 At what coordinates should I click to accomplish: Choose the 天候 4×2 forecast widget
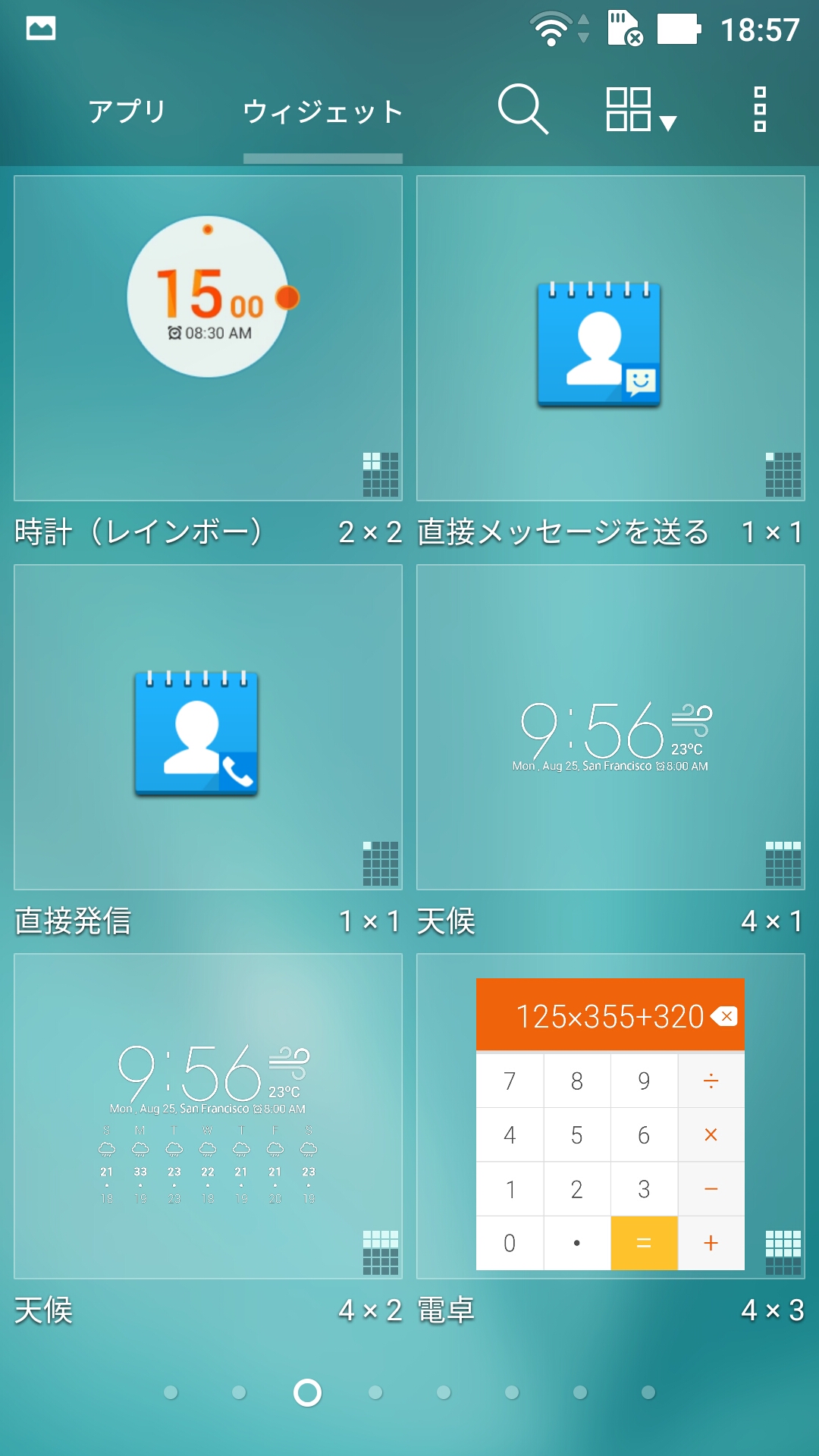(208, 1116)
